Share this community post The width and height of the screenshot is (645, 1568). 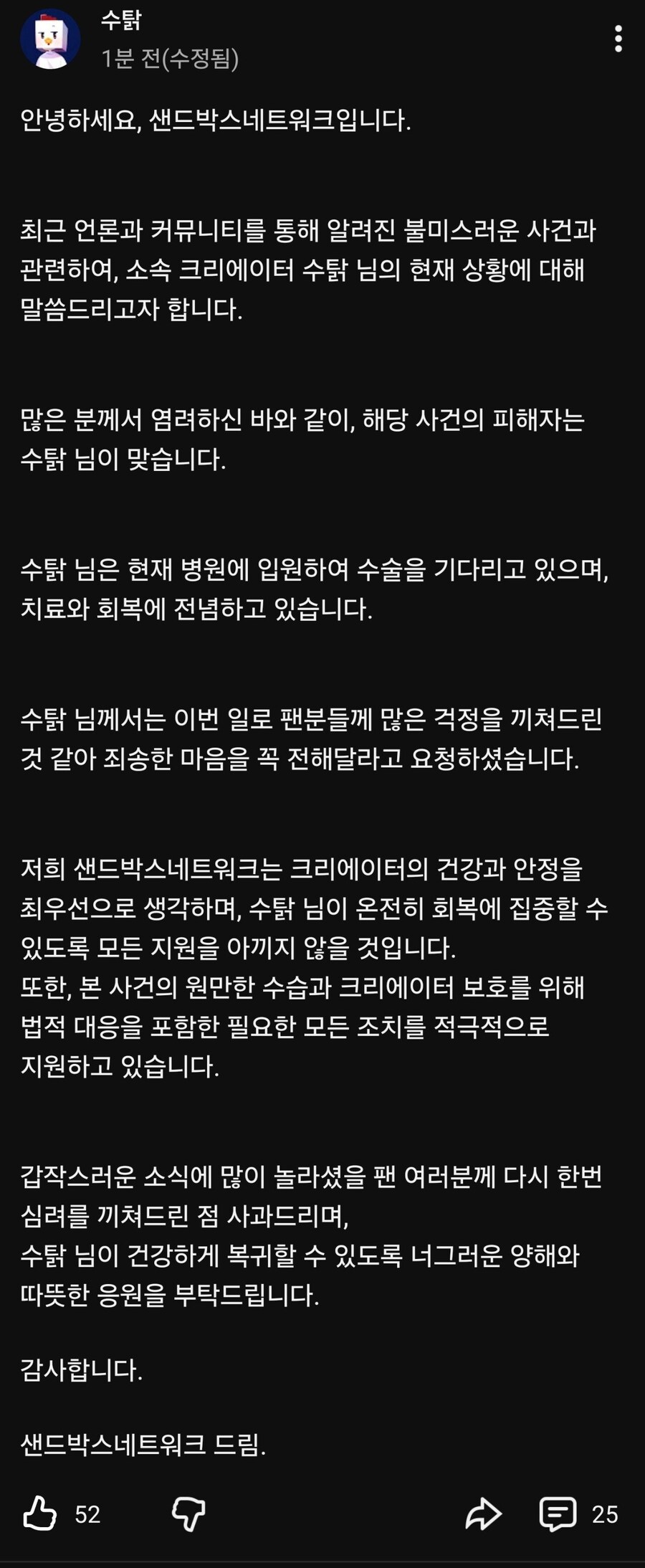(483, 1514)
